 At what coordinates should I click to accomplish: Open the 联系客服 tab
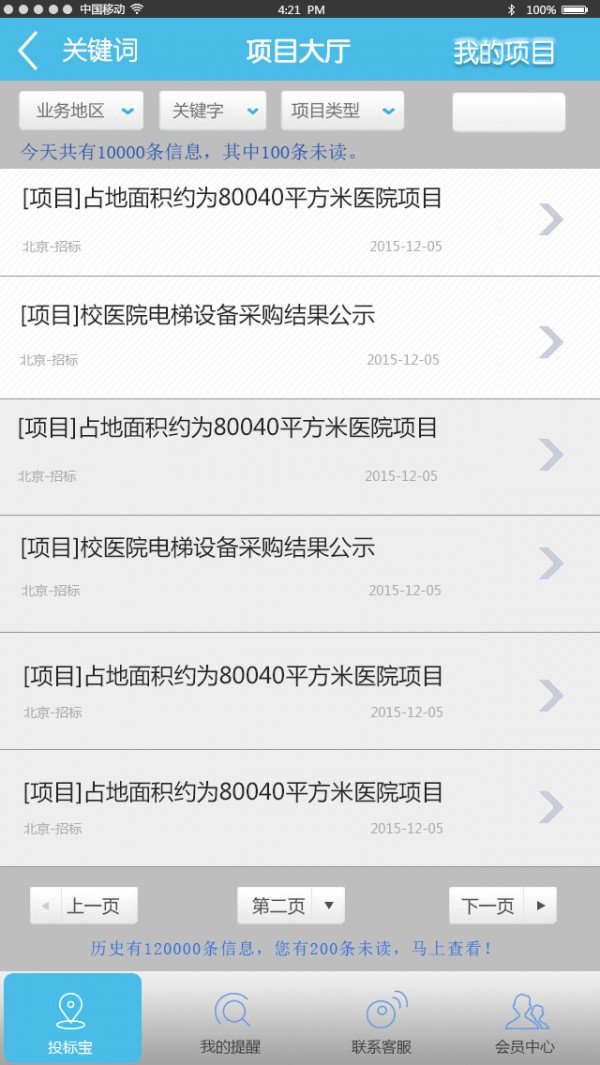point(382,1020)
